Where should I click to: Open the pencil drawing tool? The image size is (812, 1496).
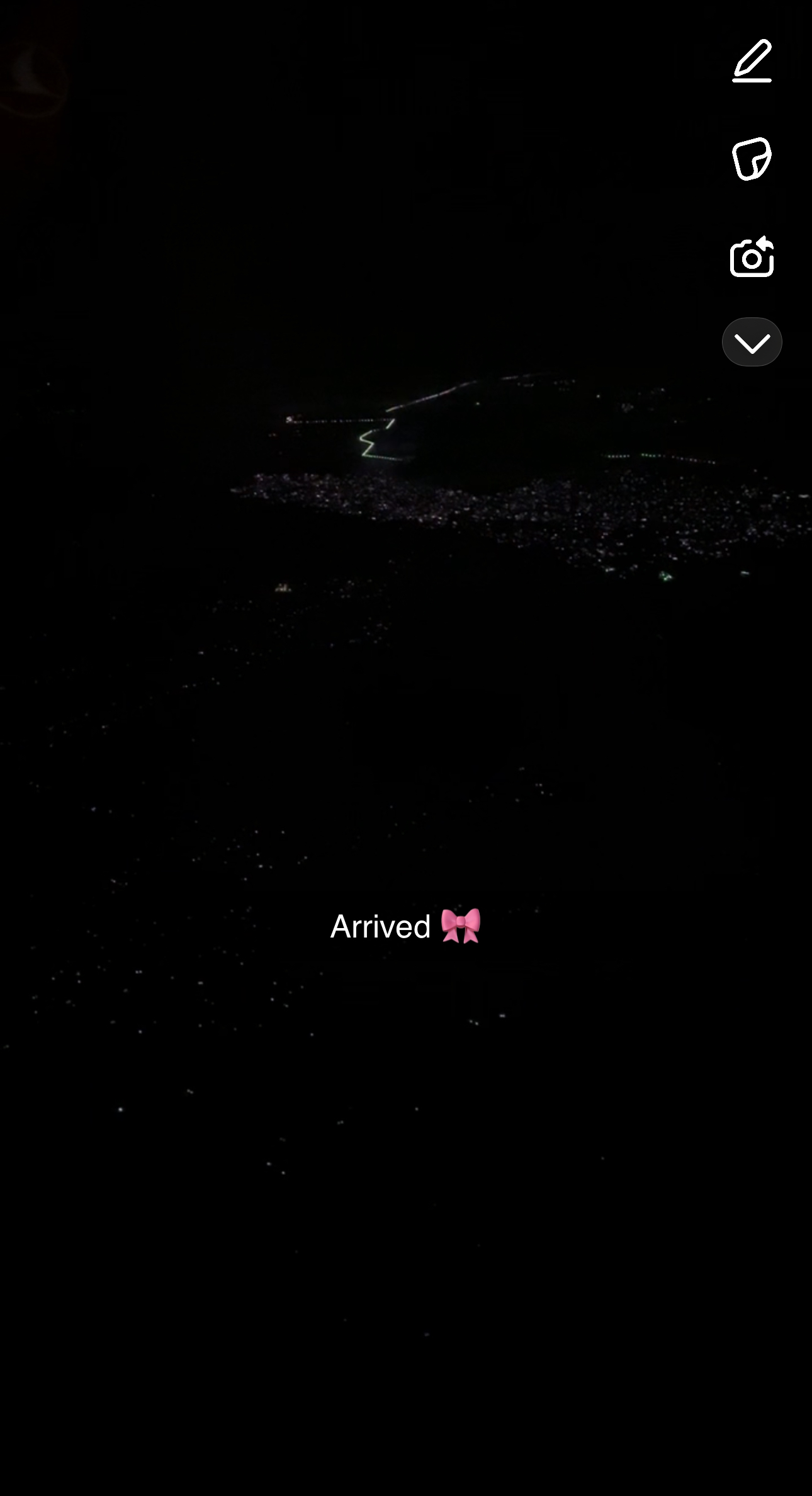752,61
